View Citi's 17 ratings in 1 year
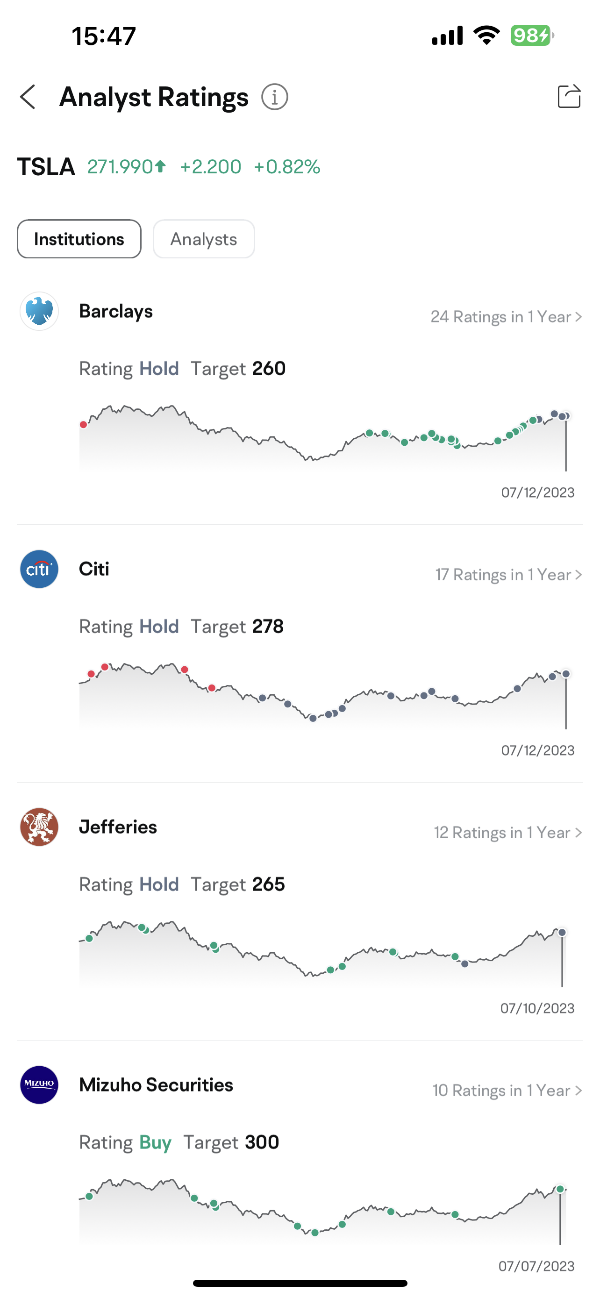 tap(508, 575)
